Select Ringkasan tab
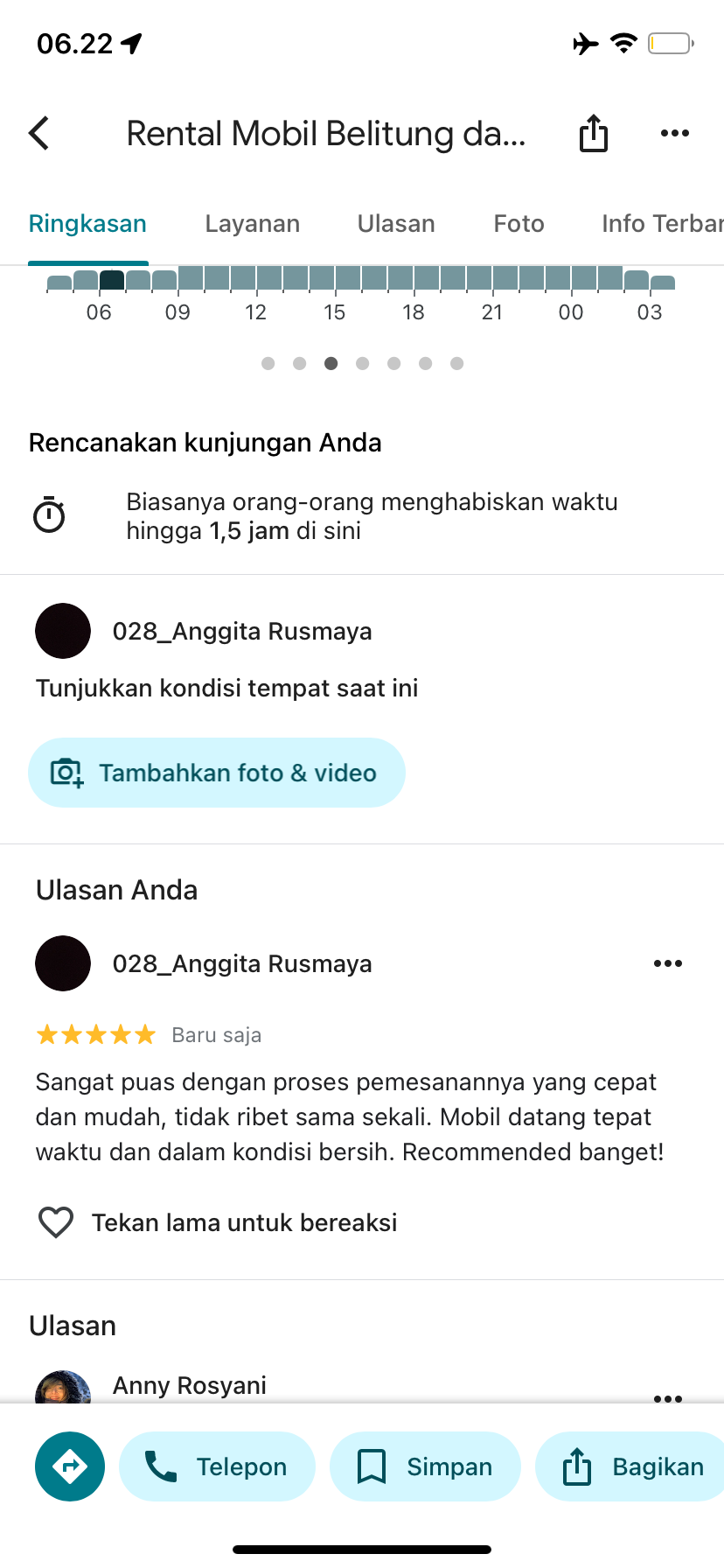The image size is (724, 1568). 87,224
